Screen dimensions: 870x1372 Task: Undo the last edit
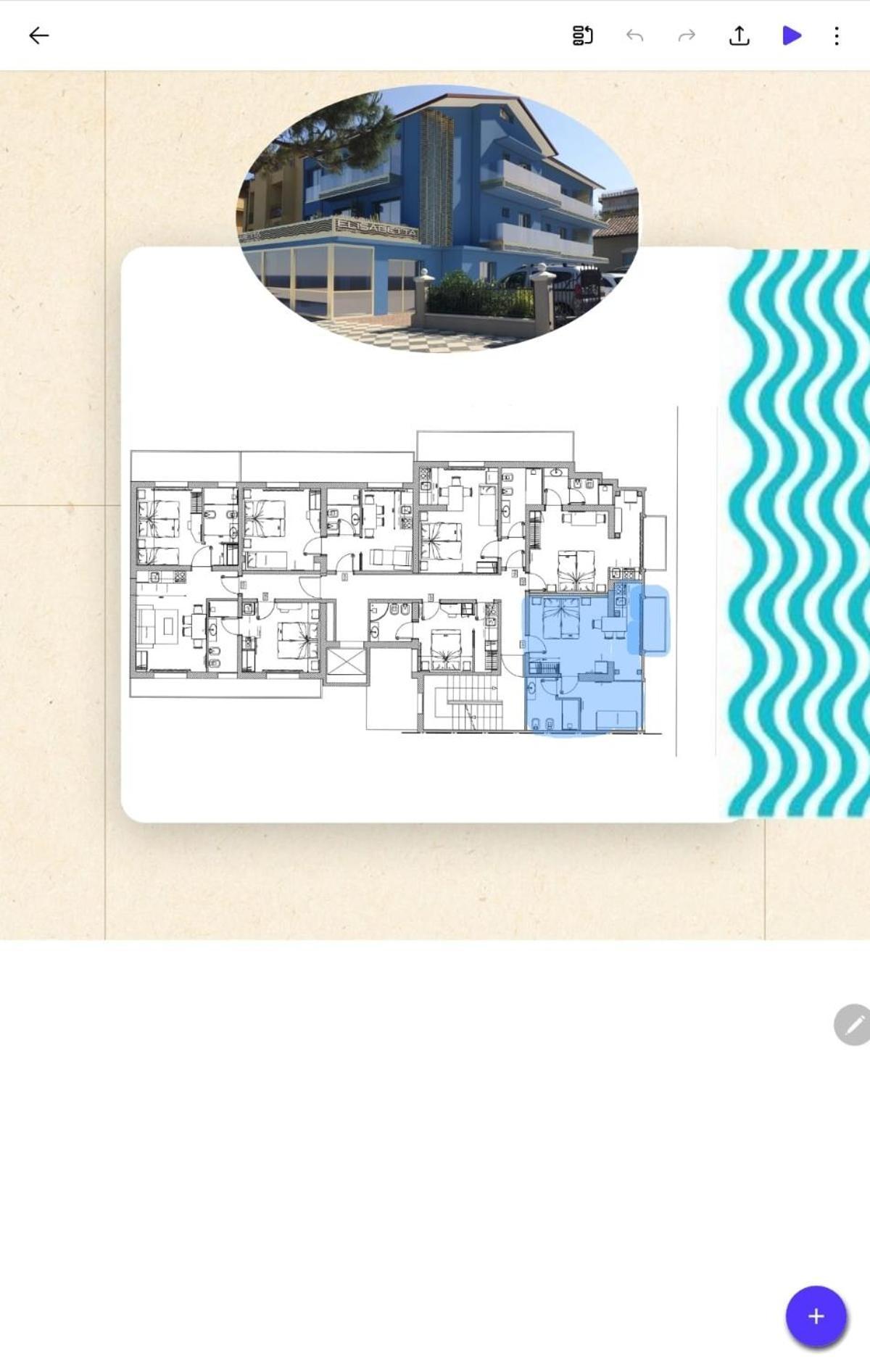click(x=634, y=36)
